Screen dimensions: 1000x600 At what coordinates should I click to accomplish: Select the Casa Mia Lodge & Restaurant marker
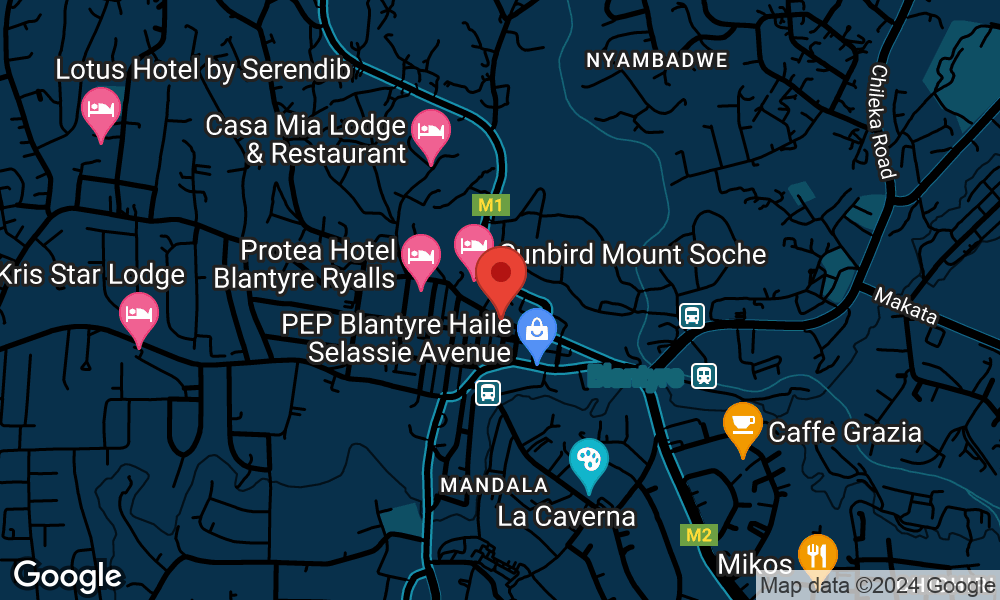point(431,133)
